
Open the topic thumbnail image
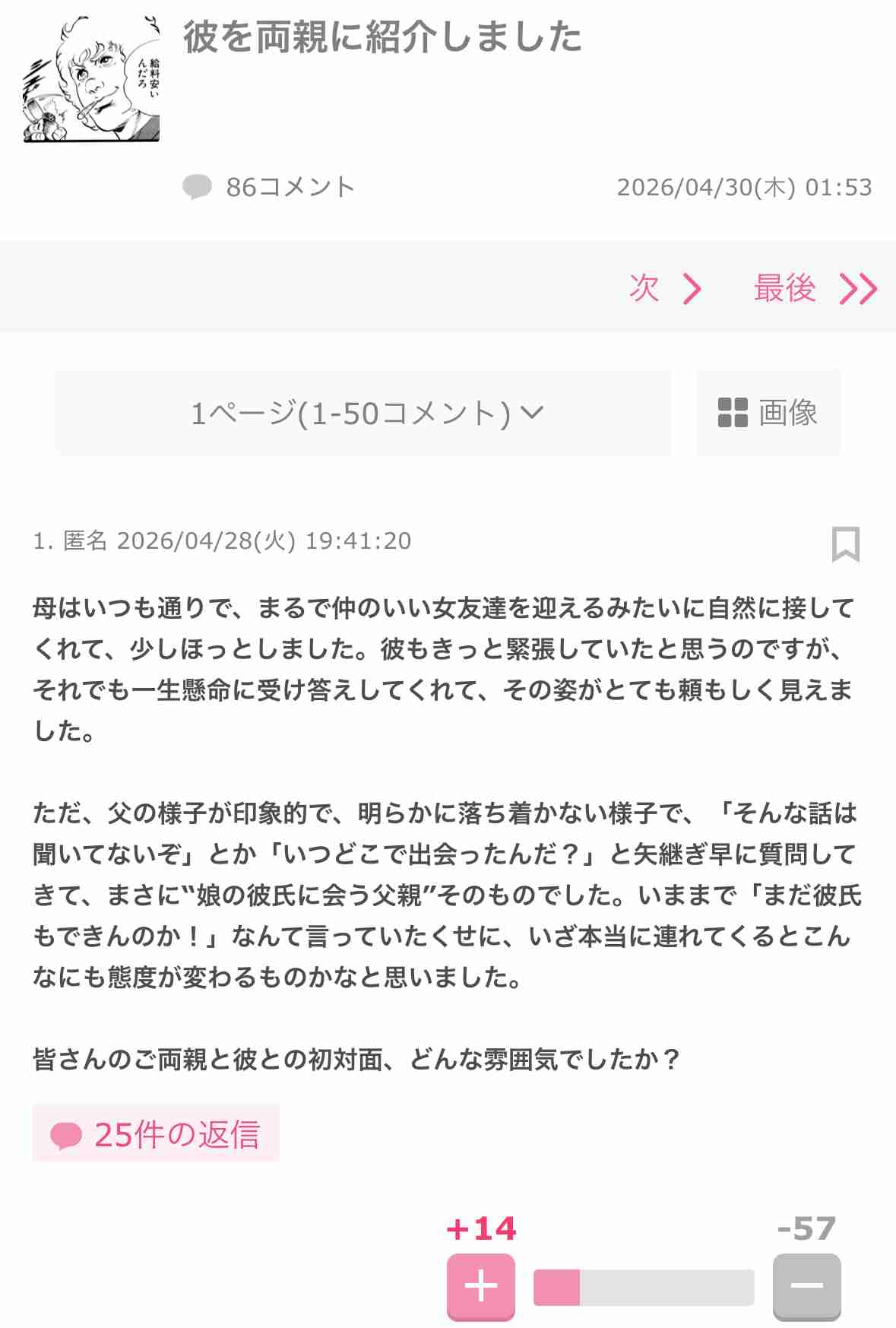91,79
